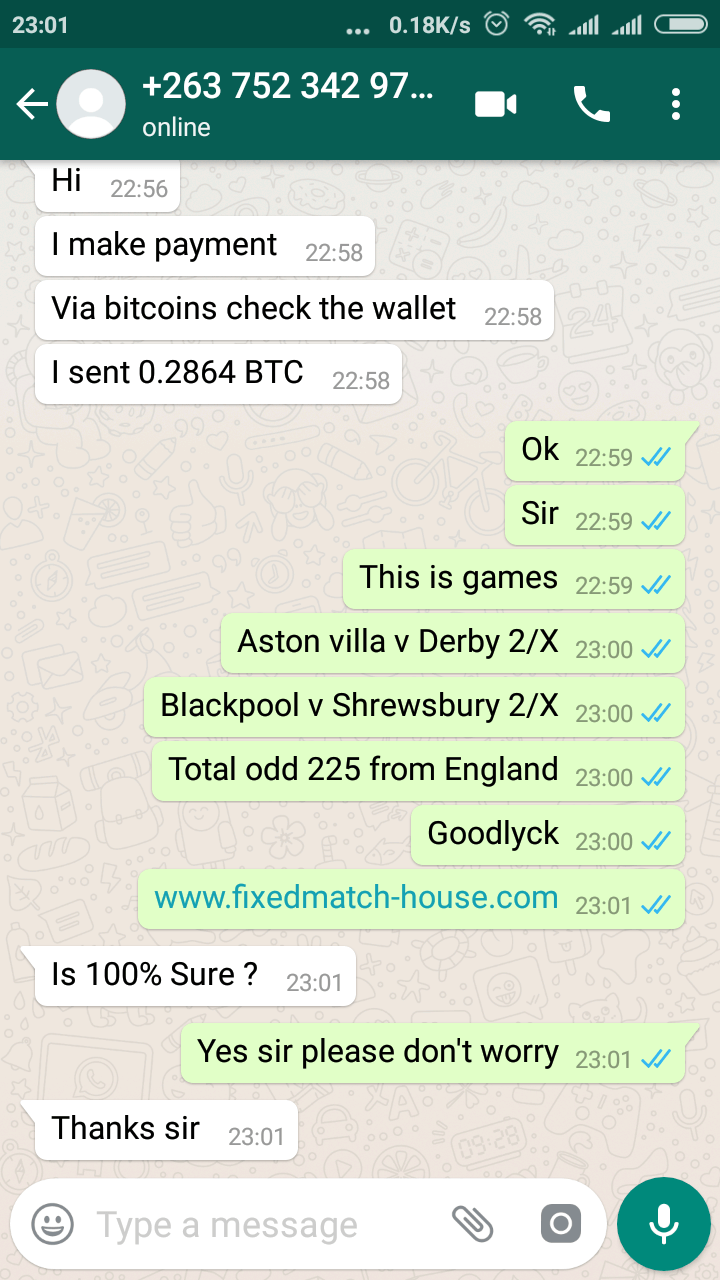The height and width of the screenshot is (1280, 720).
Task: Open the camera from the message bar
Action: [x=560, y=1223]
